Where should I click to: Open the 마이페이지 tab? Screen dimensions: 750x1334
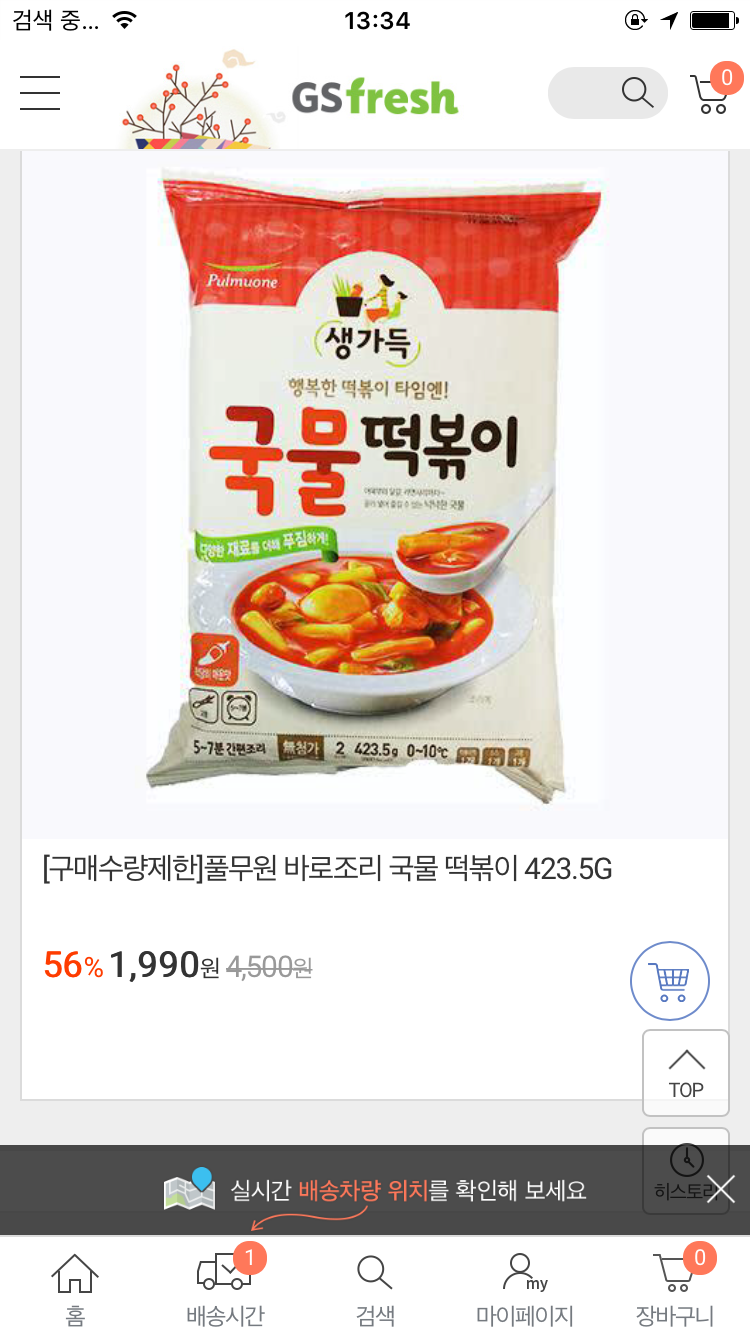(x=525, y=1288)
